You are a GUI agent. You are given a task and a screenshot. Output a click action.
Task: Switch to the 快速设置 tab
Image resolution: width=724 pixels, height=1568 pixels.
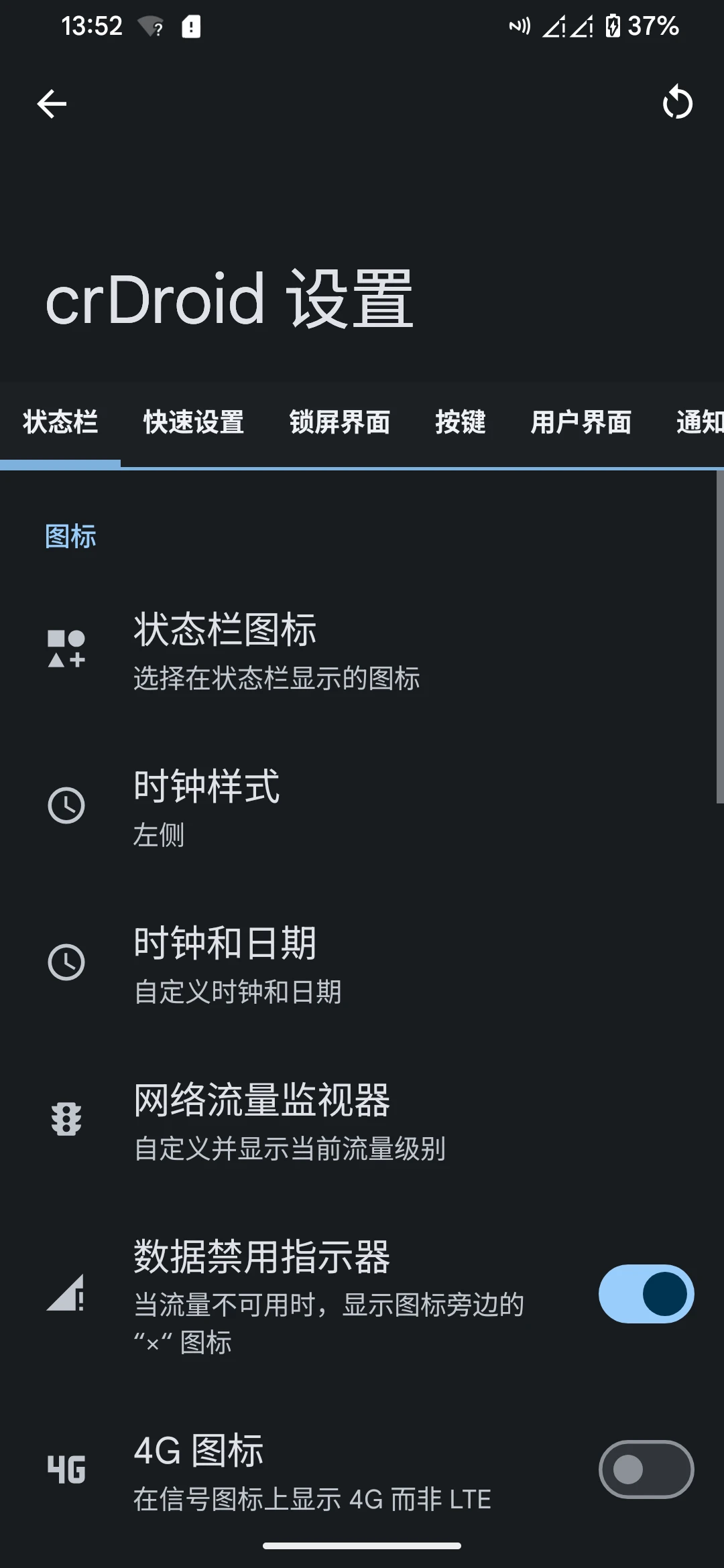tap(194, 423)
